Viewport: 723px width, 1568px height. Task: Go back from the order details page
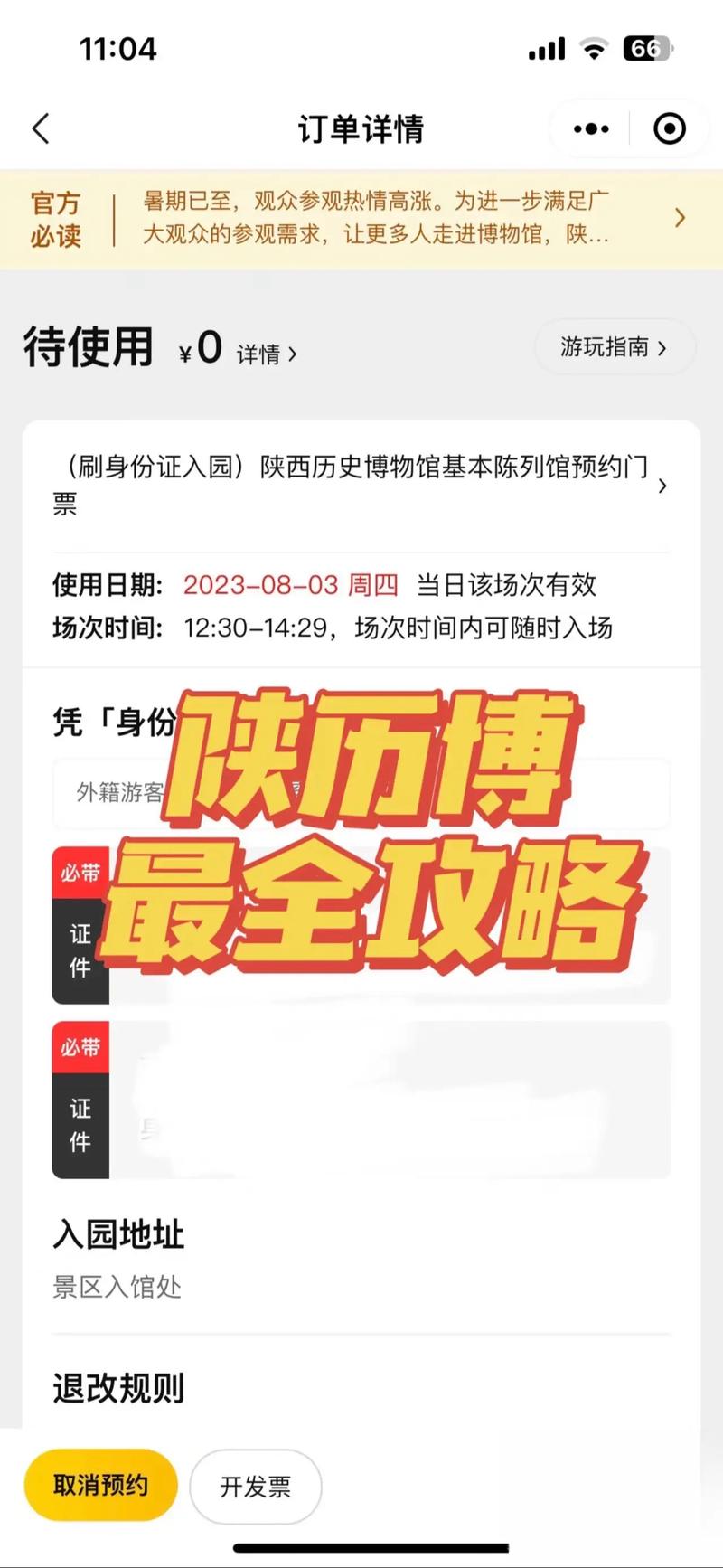pos(41,128)
